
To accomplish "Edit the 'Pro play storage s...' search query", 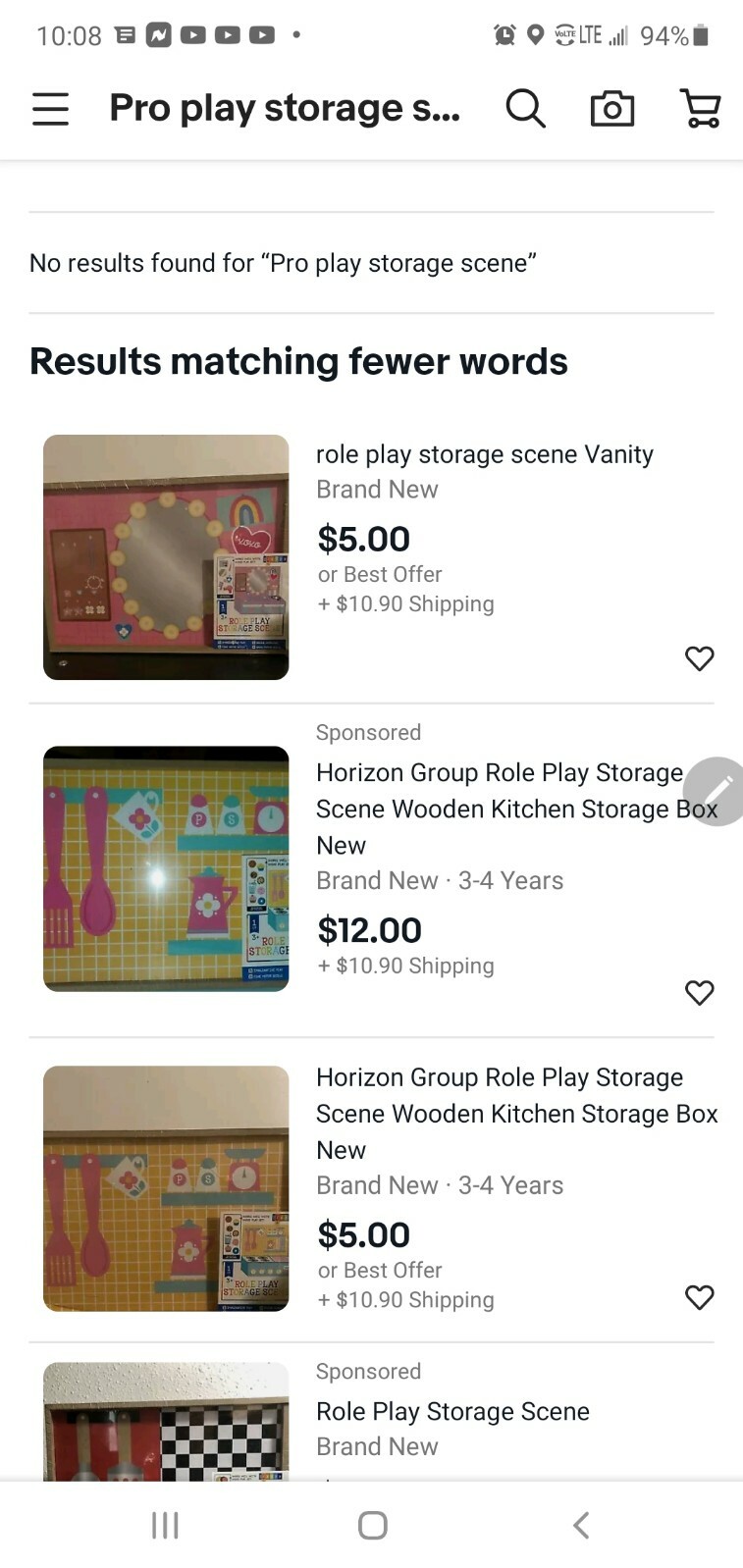I will (x=285, y=108).
